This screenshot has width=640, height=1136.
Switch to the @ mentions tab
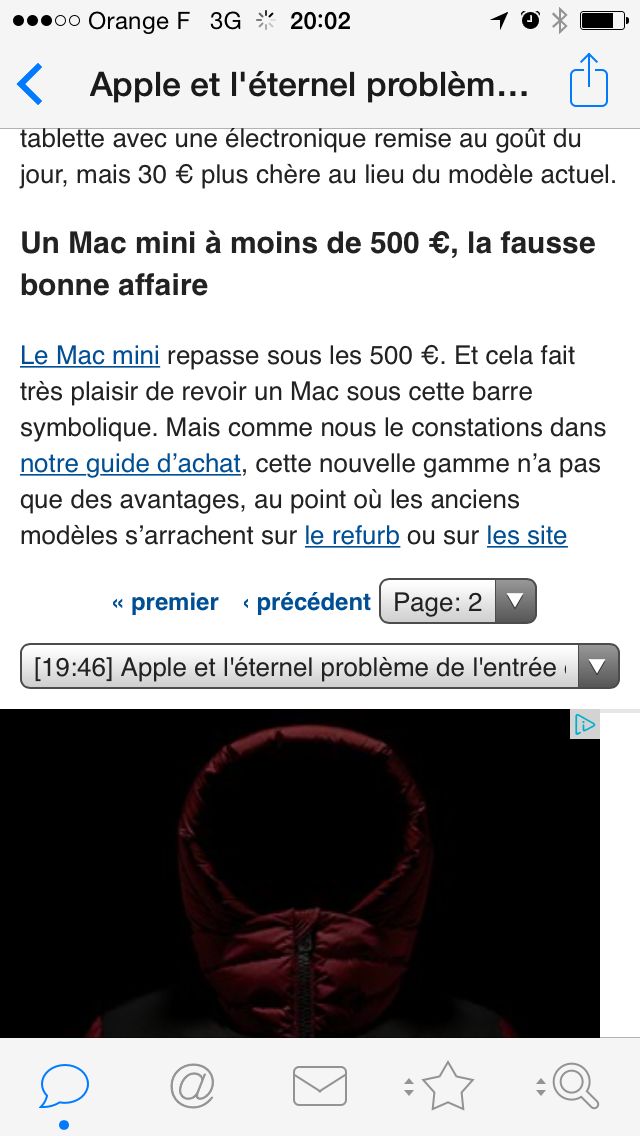[x=192, y=1087]
